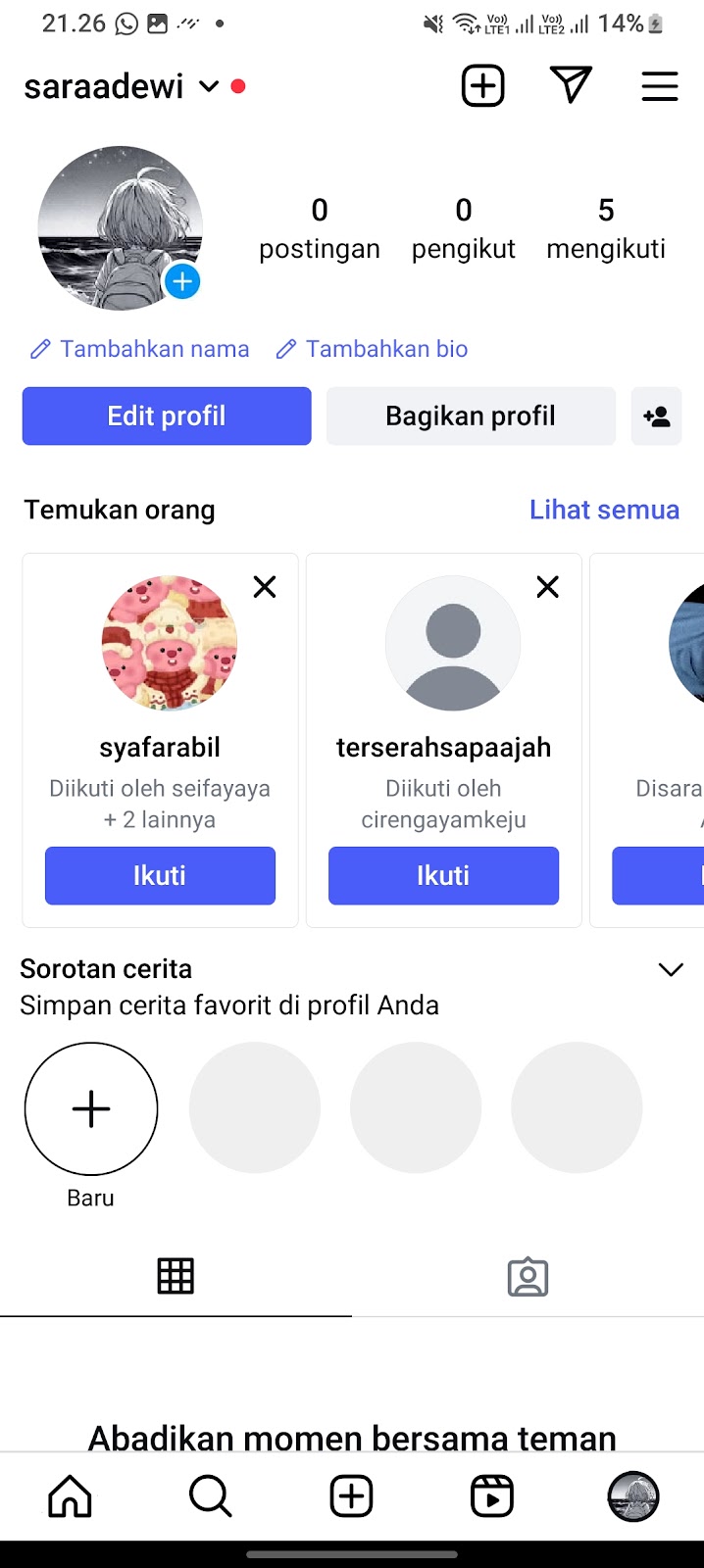
Task: Add a new highlight with Baru
Action: click(91, 1109)
